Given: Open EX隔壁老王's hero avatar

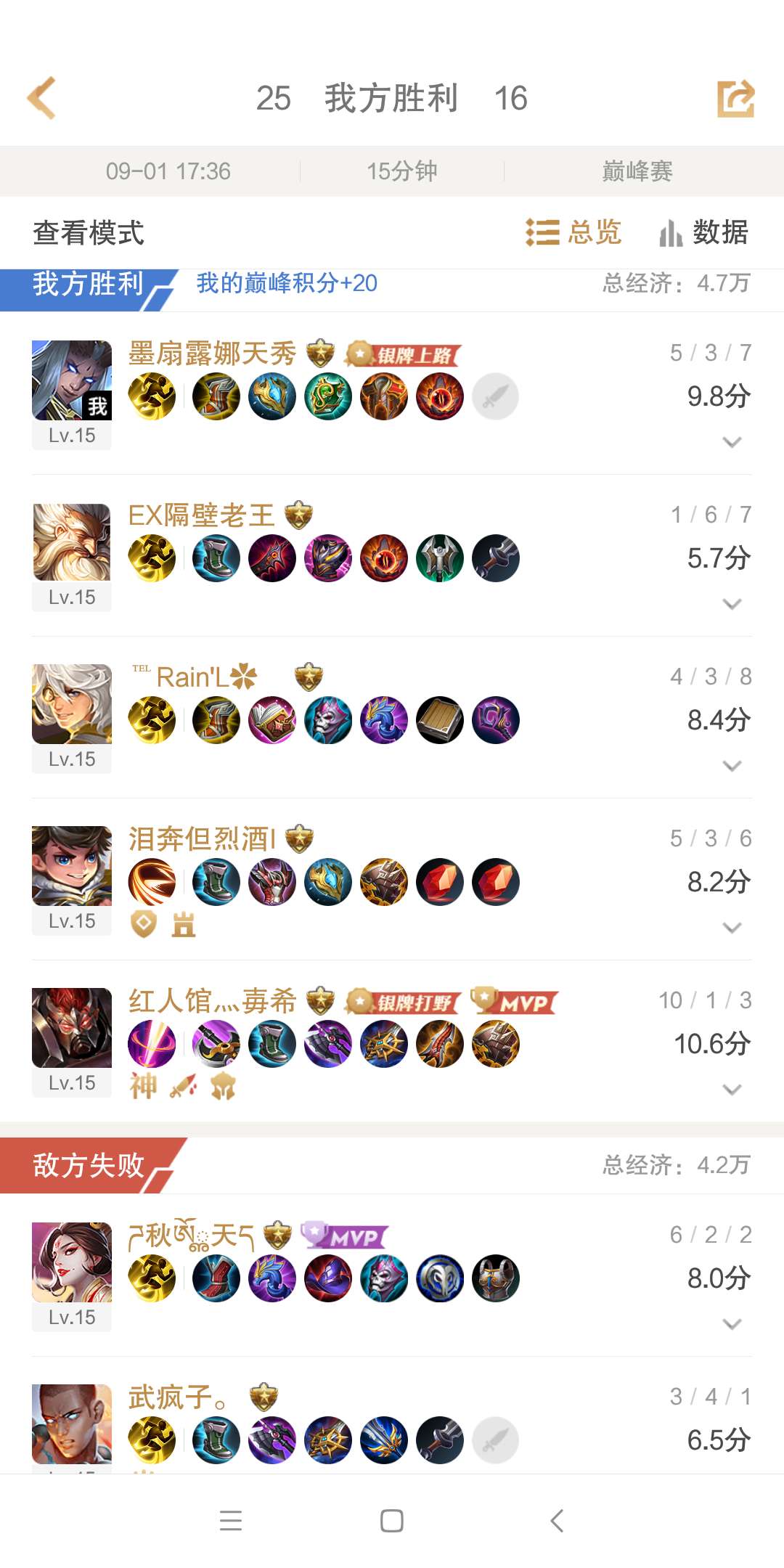Looking at the screenshot, I should pos(72,542).
